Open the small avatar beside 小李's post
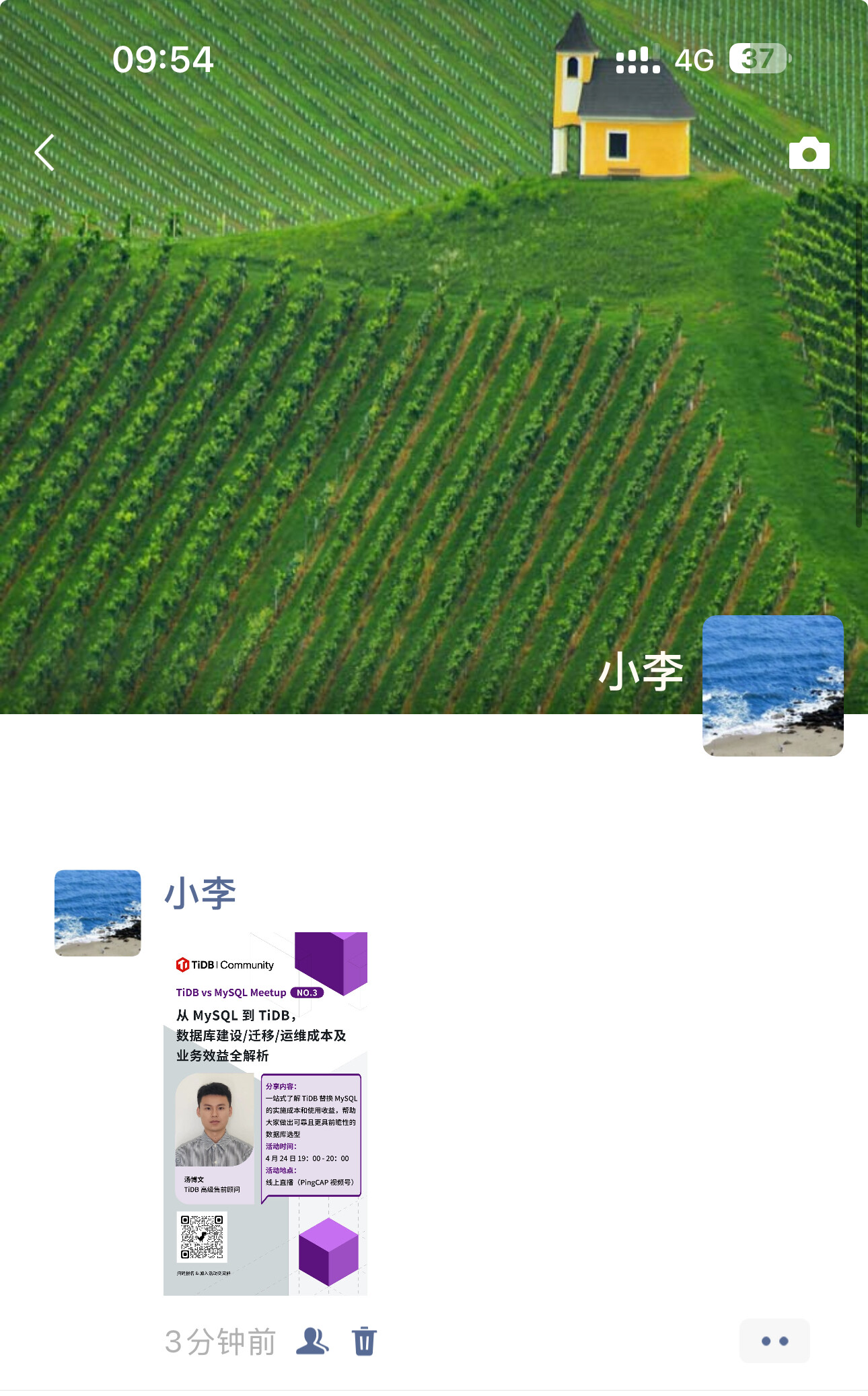Image resolution: width=868 pixels, height=1396 pixels. tap(98, 913)
